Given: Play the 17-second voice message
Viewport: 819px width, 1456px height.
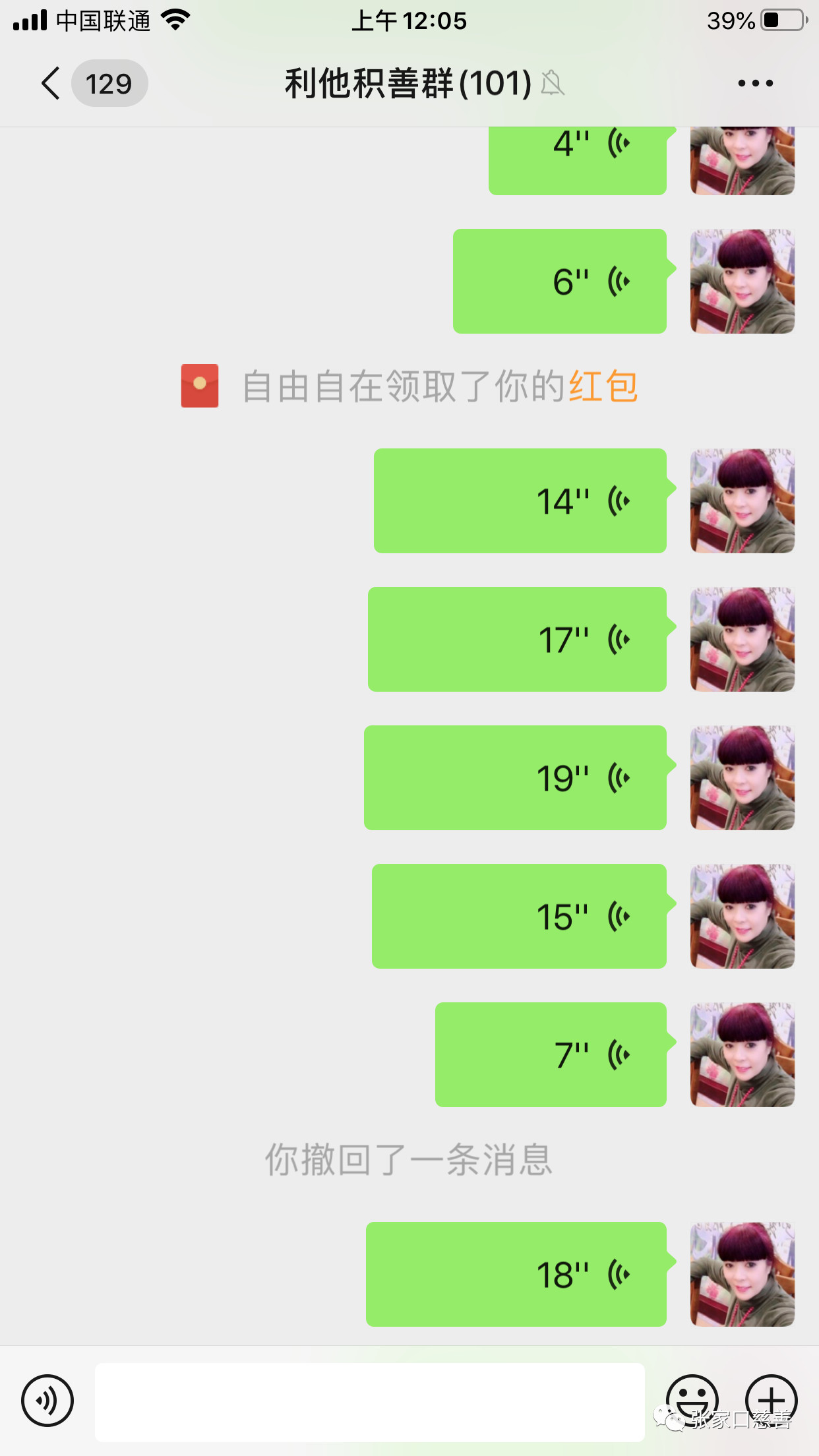Looking at the screenshot, I should click(517, 640).
